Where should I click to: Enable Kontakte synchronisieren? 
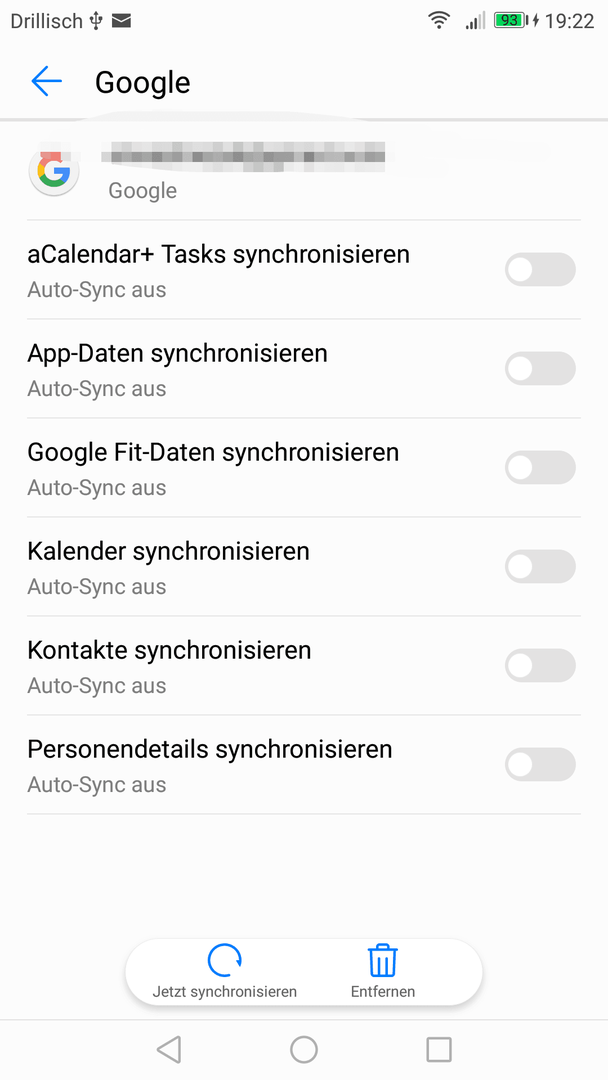click(541, 665)
